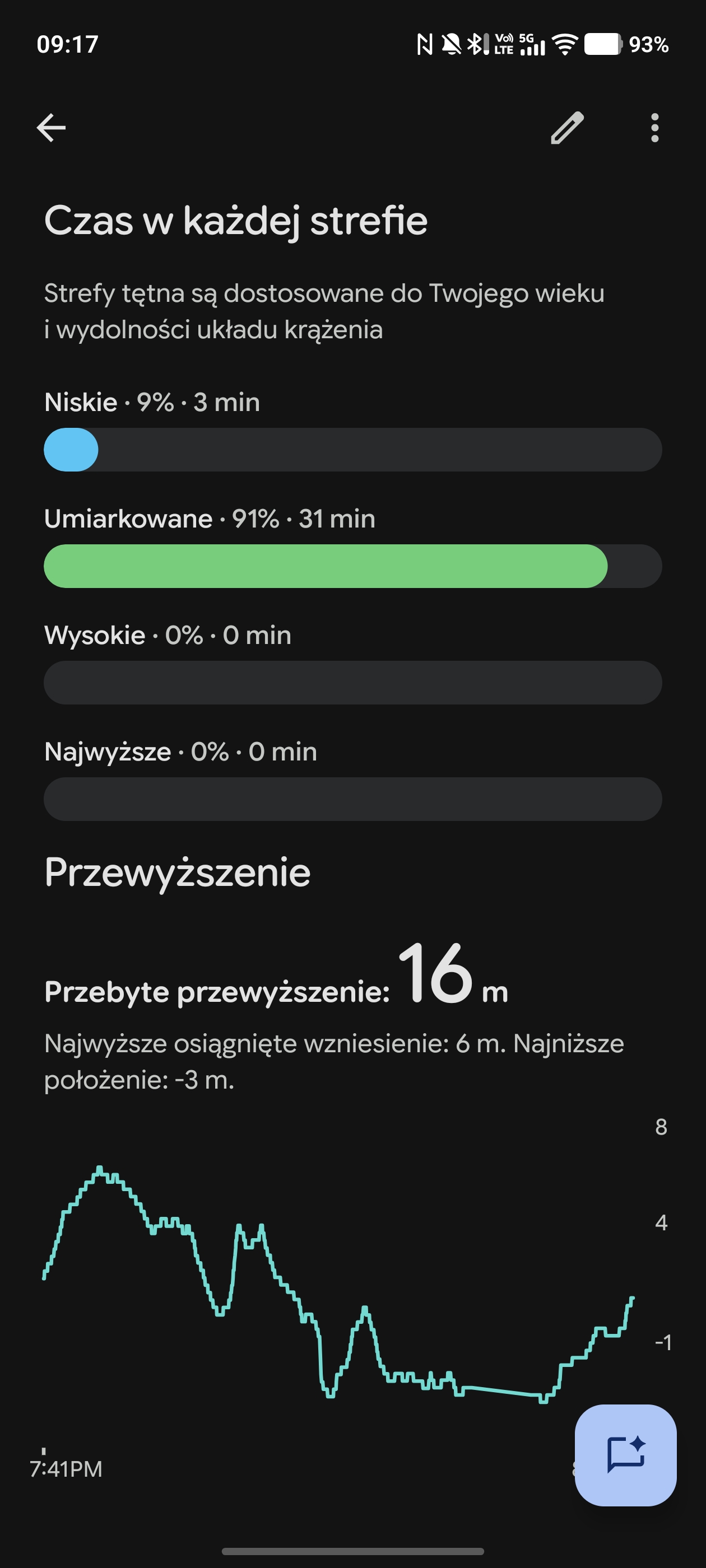Open the AI chat floating button
The height and width of the screenshot is (1568, 706).
625,1455
